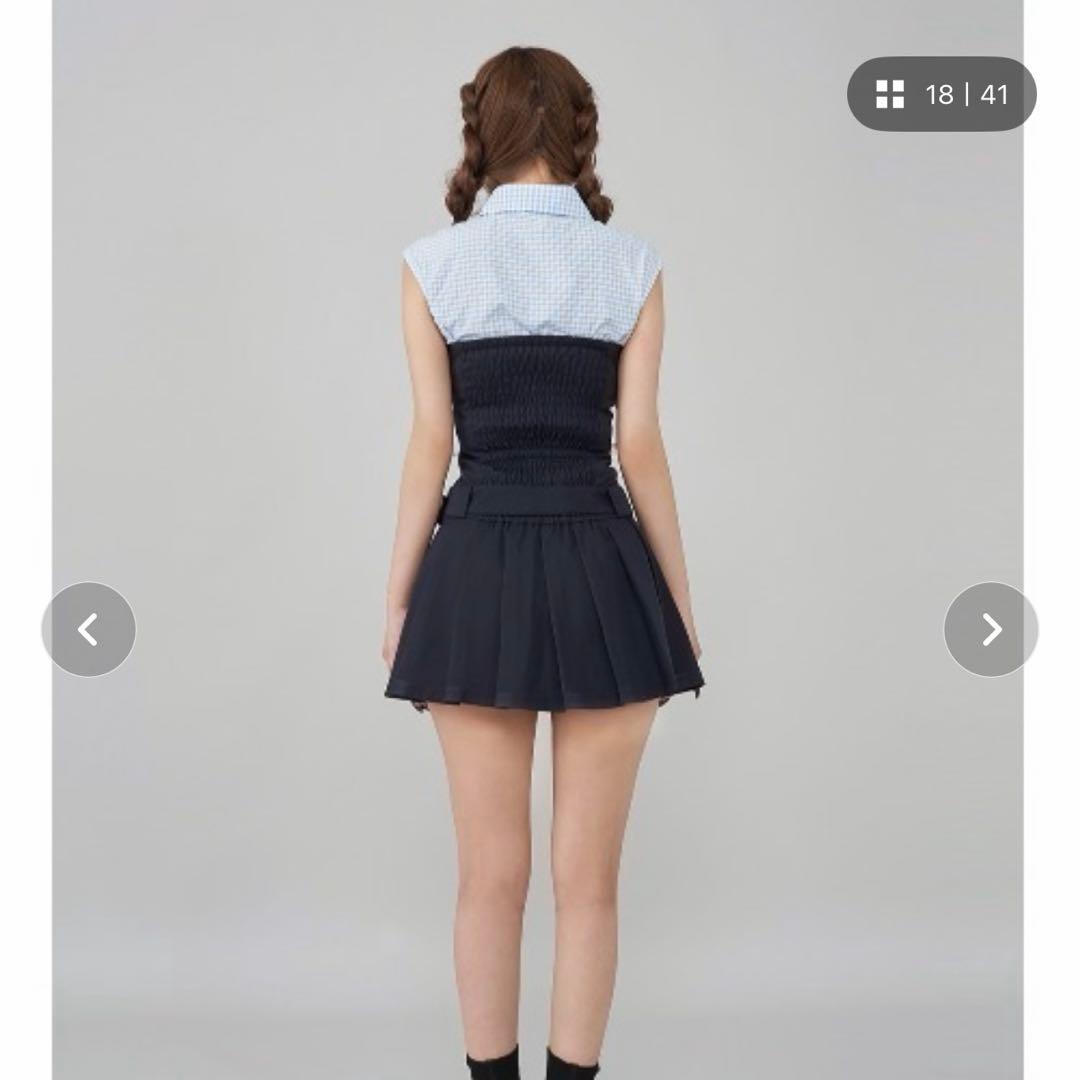Advance to the next product photo
The image size is (1080, 1080).
tap(991, 629)
